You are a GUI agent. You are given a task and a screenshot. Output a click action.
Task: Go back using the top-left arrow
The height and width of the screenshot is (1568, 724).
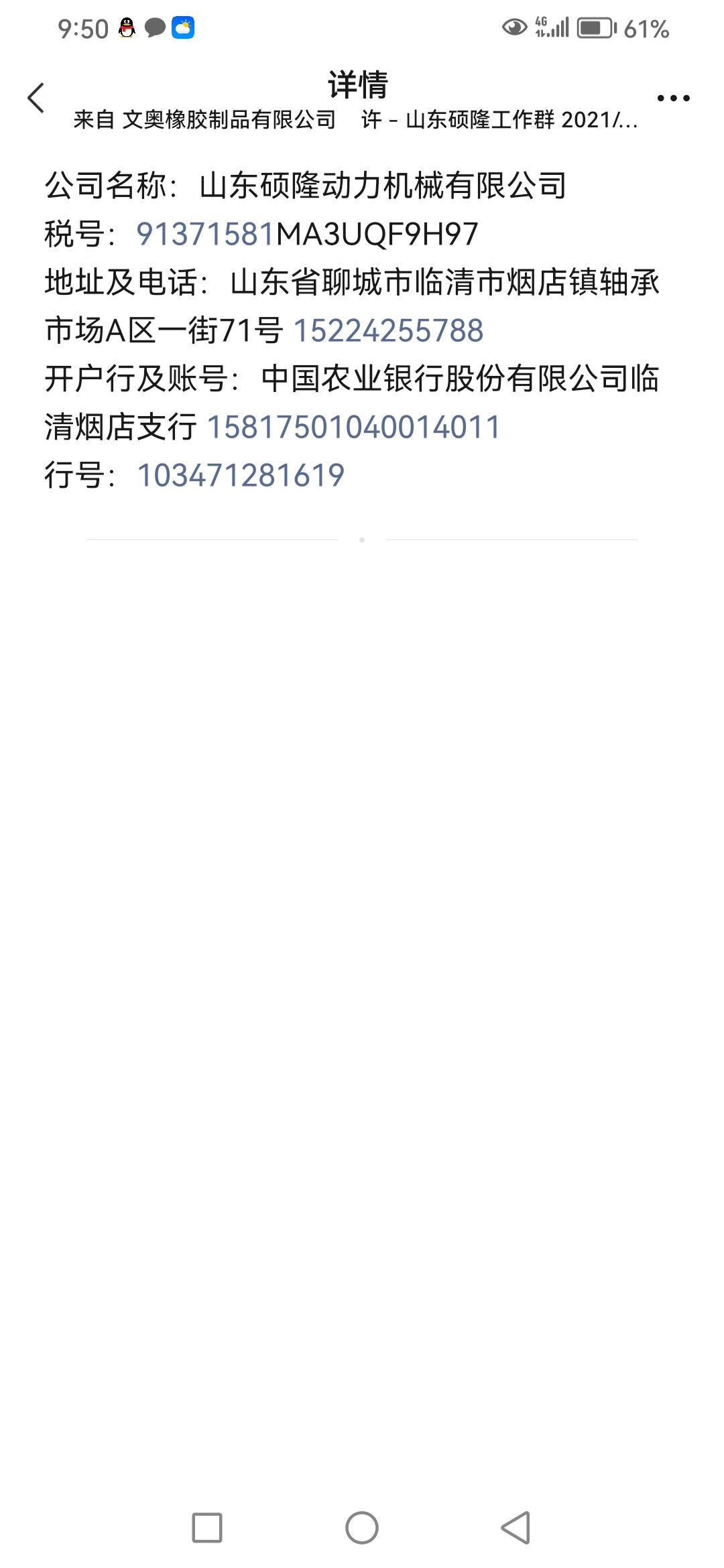[36, 98]
